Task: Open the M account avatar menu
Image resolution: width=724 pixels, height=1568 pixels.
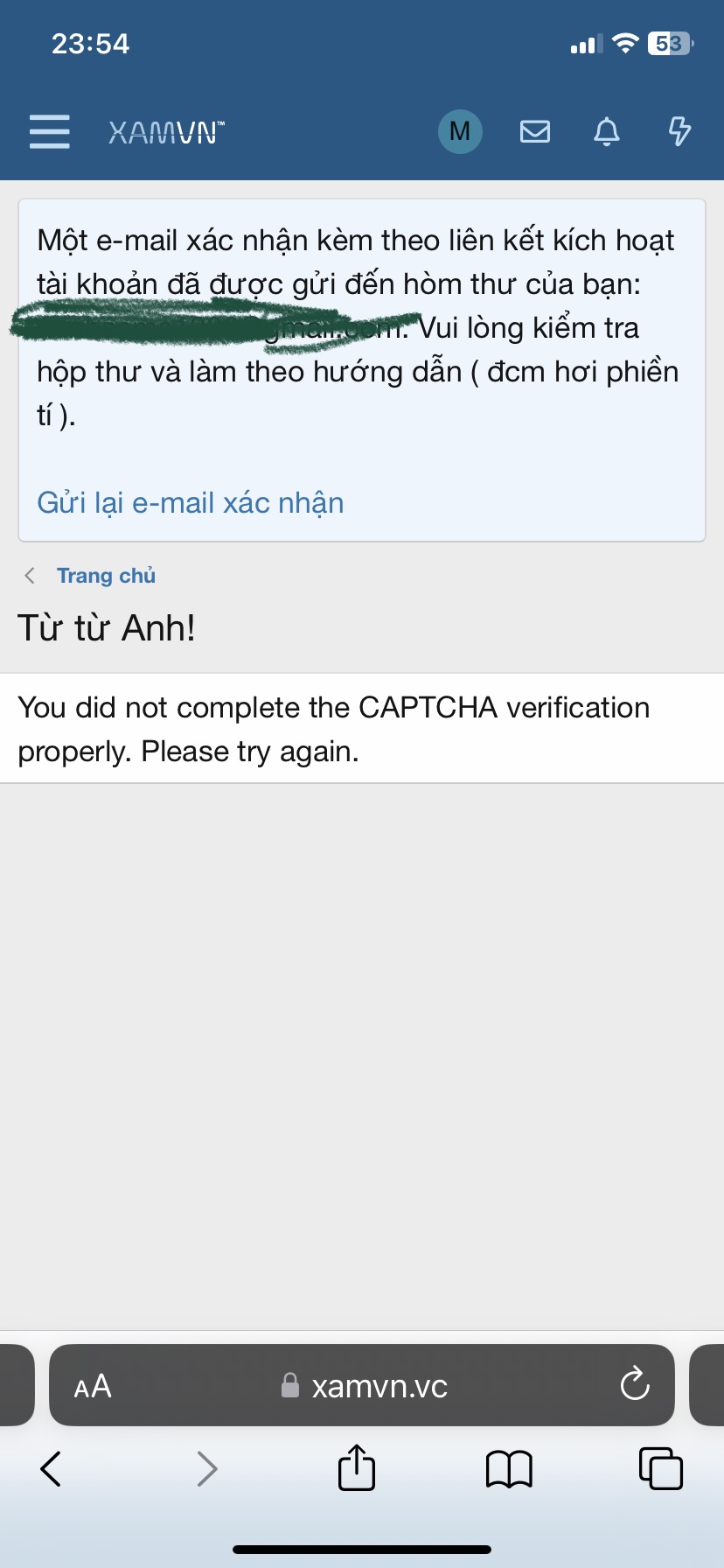Action: pos(460,131)
